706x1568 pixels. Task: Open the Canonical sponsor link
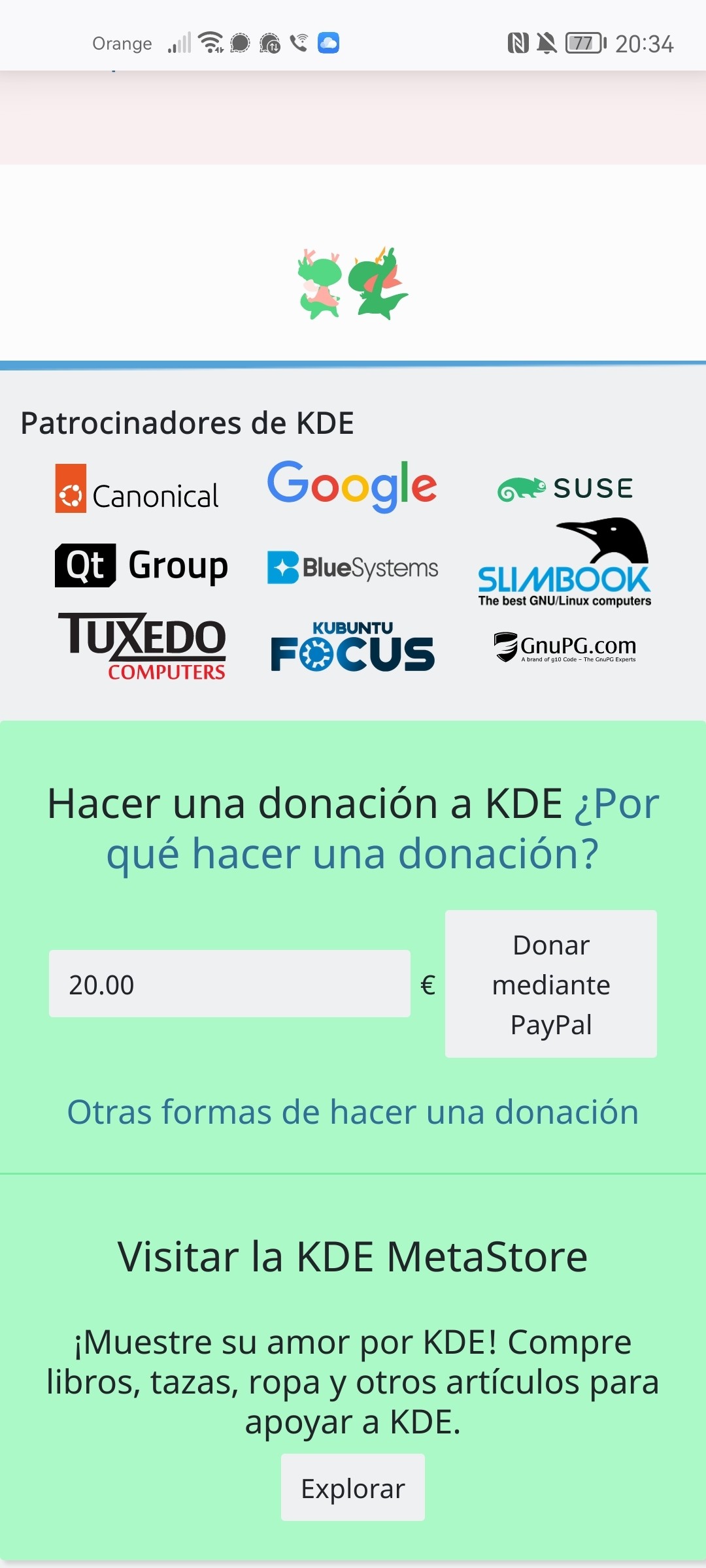(137, 489)
